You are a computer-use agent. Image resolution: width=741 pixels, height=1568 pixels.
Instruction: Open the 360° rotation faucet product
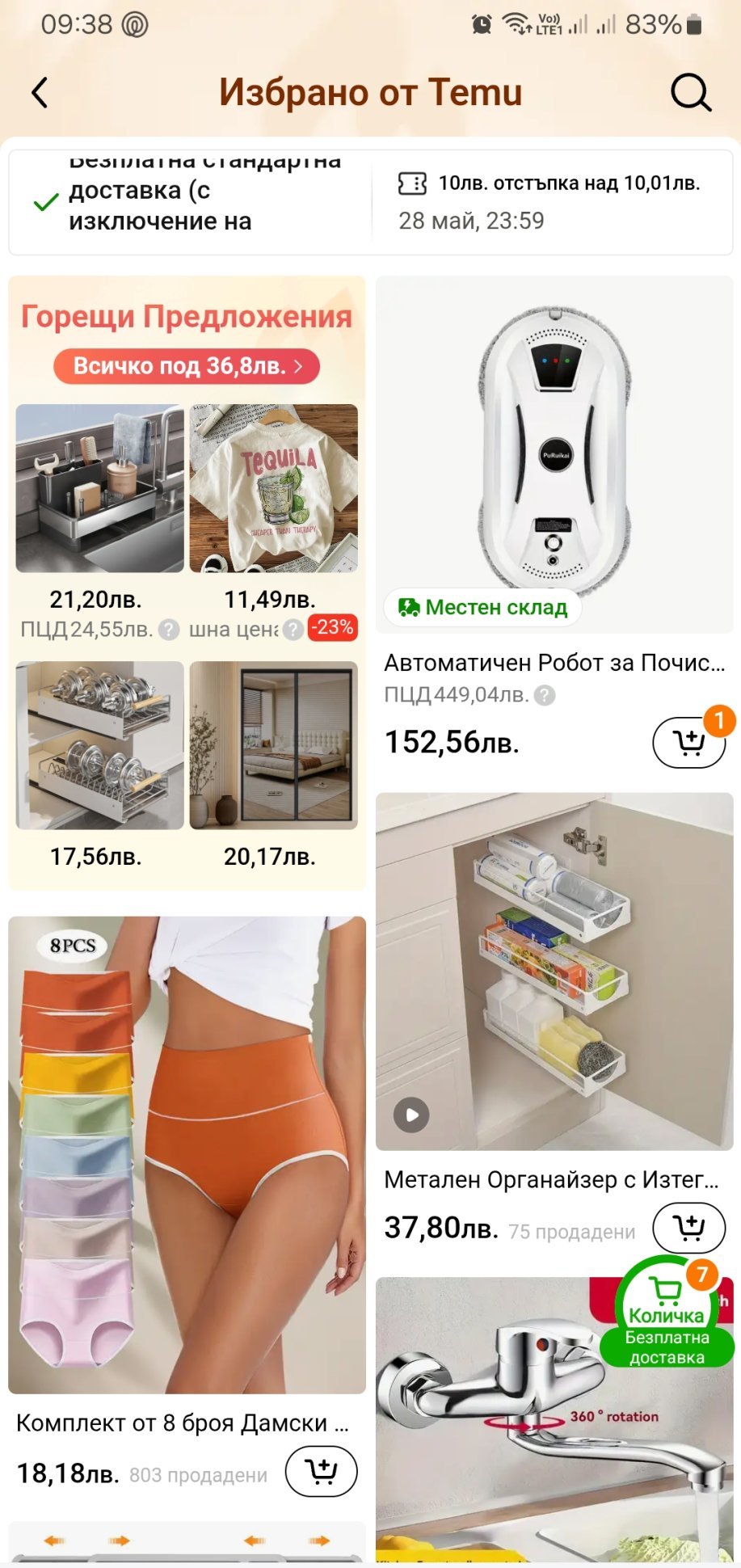click(517, 1439)
